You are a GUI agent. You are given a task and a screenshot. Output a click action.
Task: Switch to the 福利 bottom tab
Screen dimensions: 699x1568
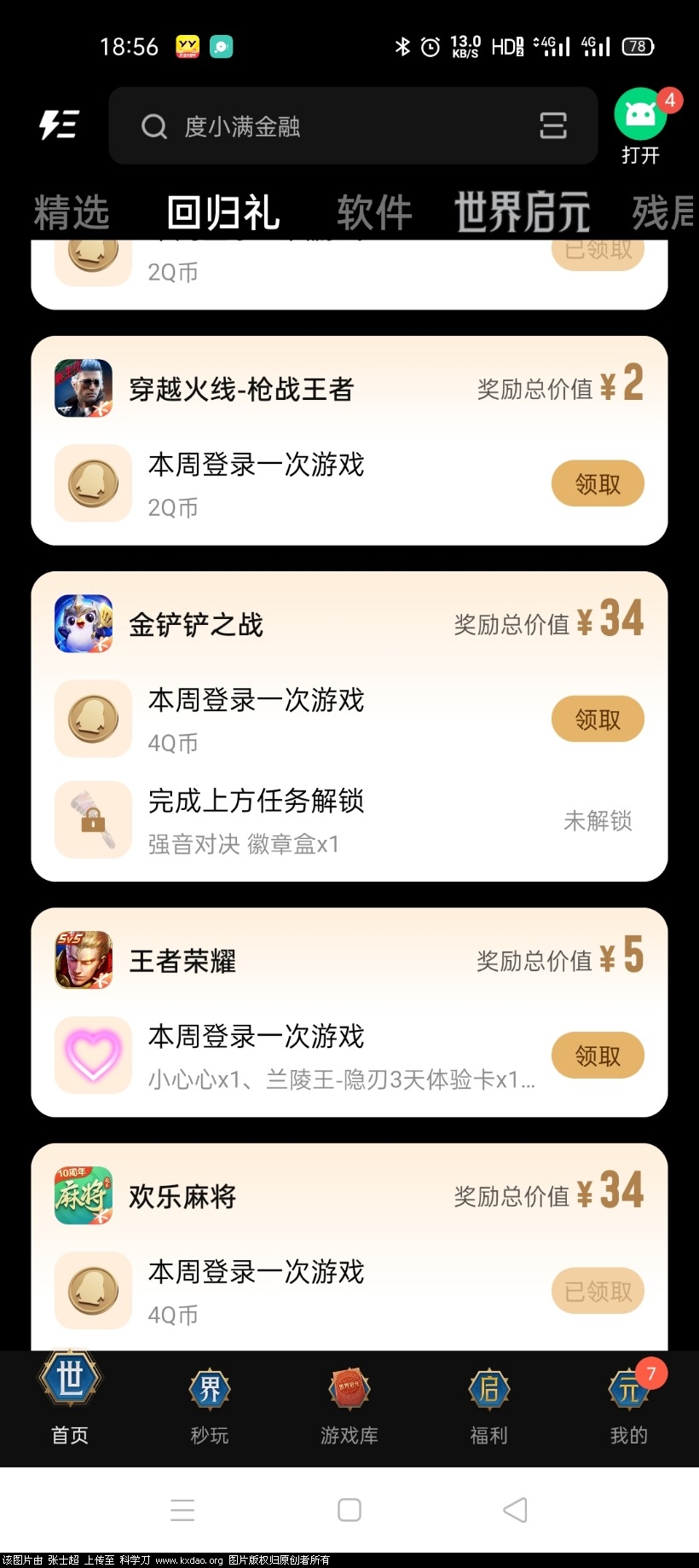(489, 1406)
